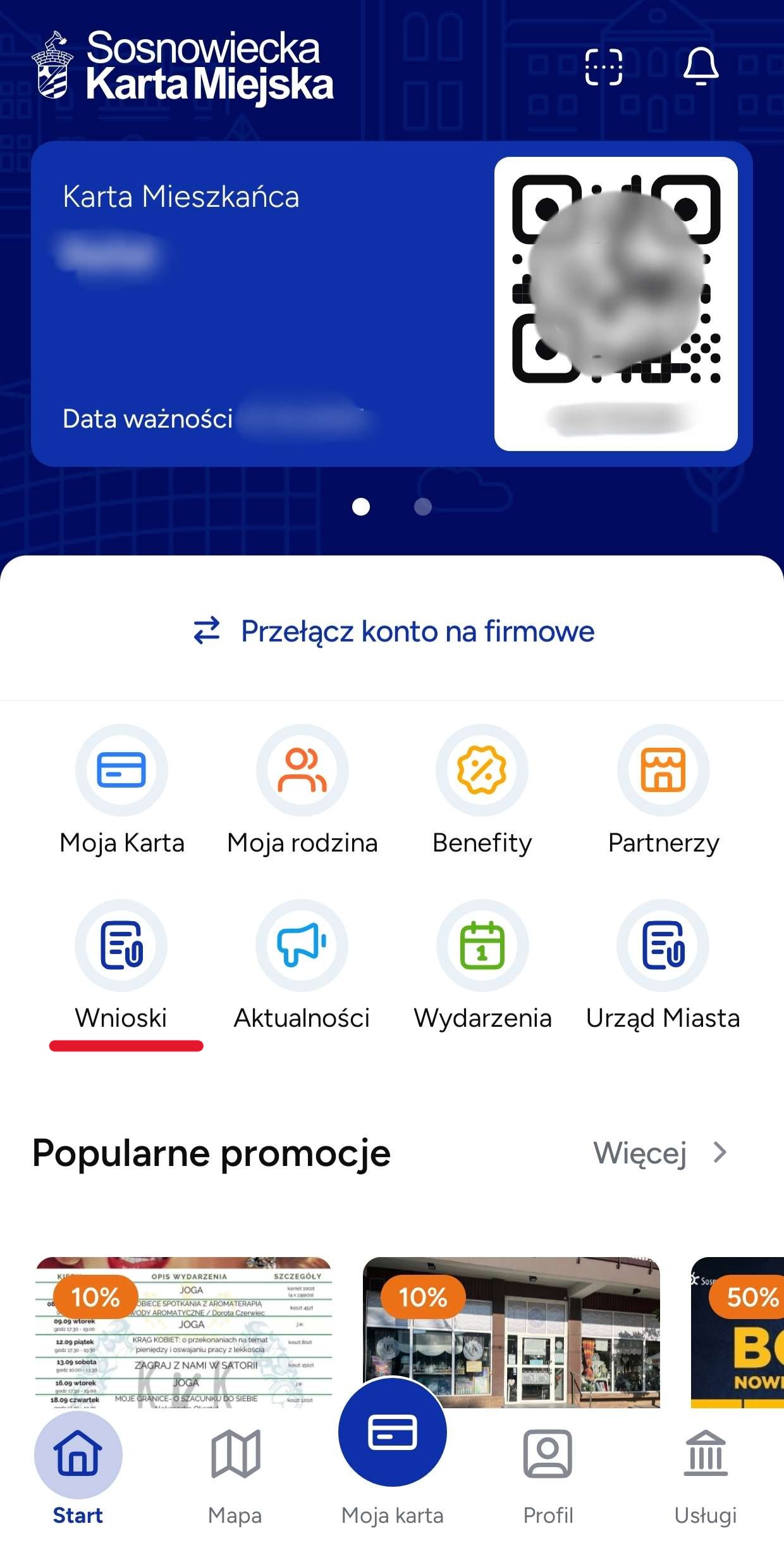Open Urząd Miasta
The width and height of the screenshot is (784, 1550).
pos(663,965)
